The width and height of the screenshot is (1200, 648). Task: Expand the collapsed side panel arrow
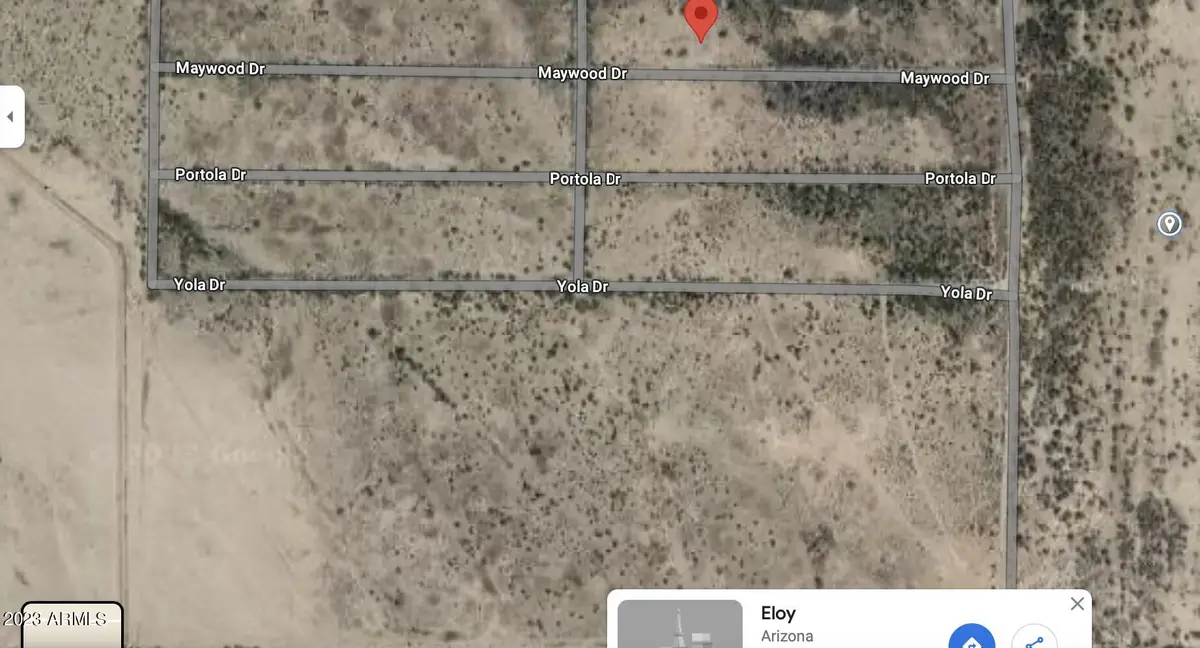(11, 117)
